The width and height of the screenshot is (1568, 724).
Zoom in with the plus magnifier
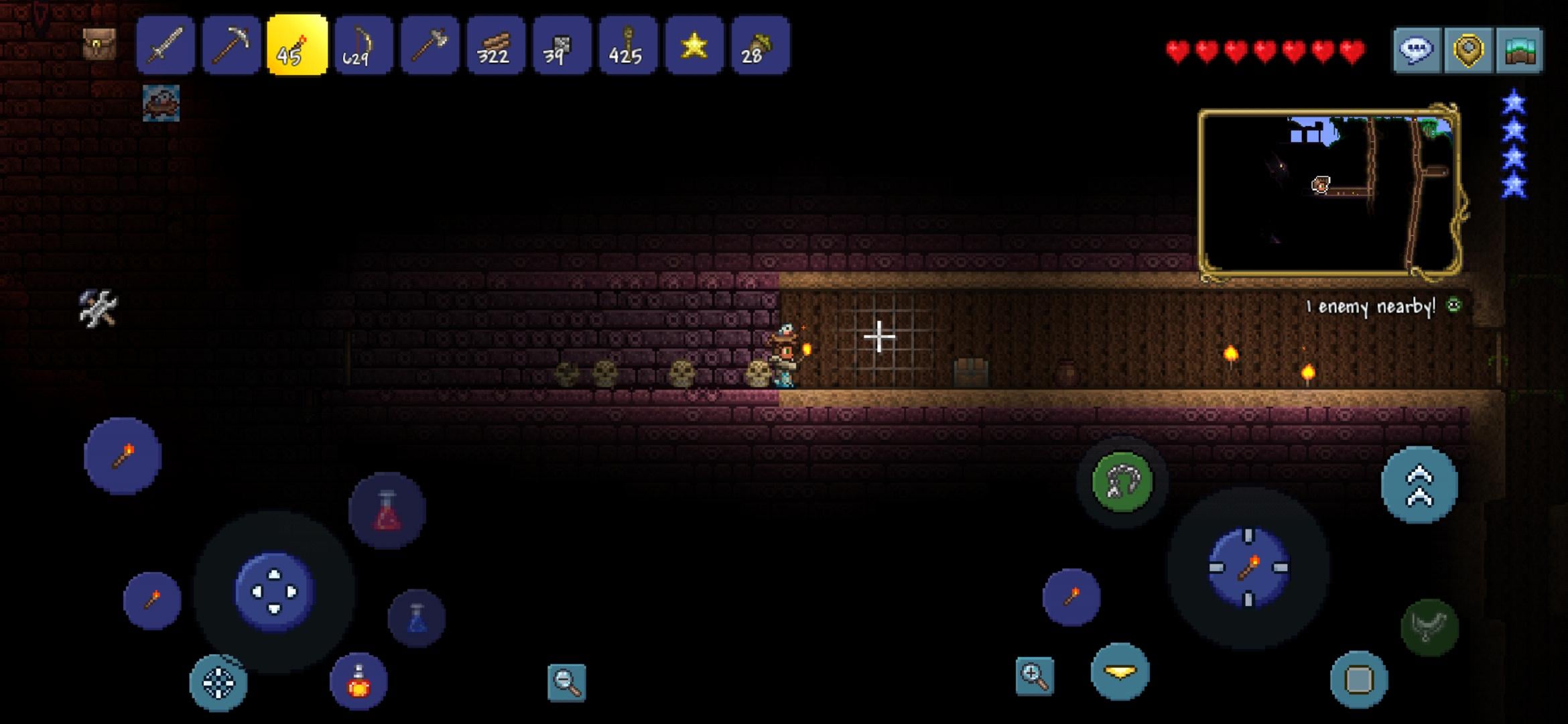point(1034,676)
